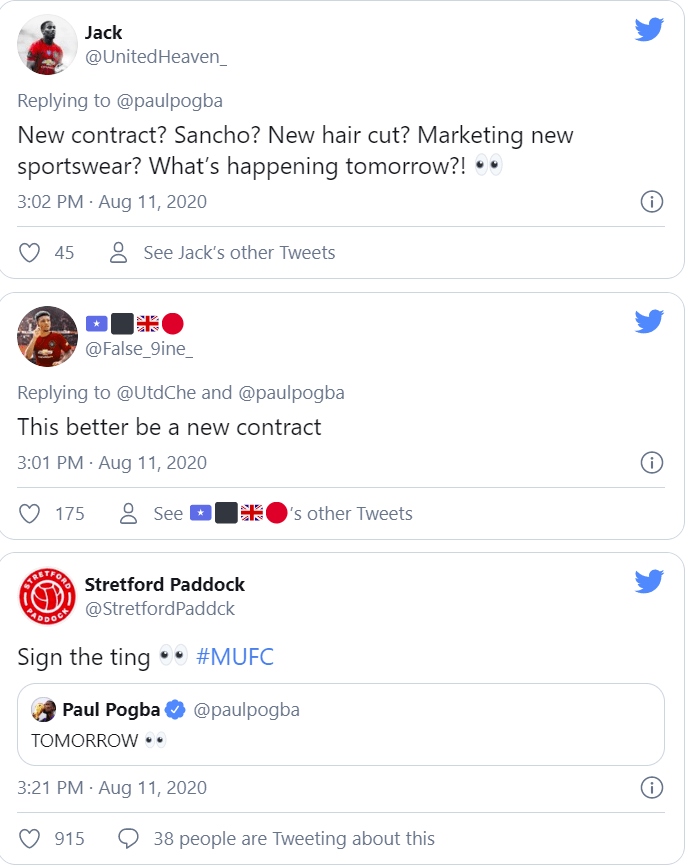Tap the #MUFC hashtag
Viewport: 688px width, 866px height.
pyautogui.click(x=235, y=657)
